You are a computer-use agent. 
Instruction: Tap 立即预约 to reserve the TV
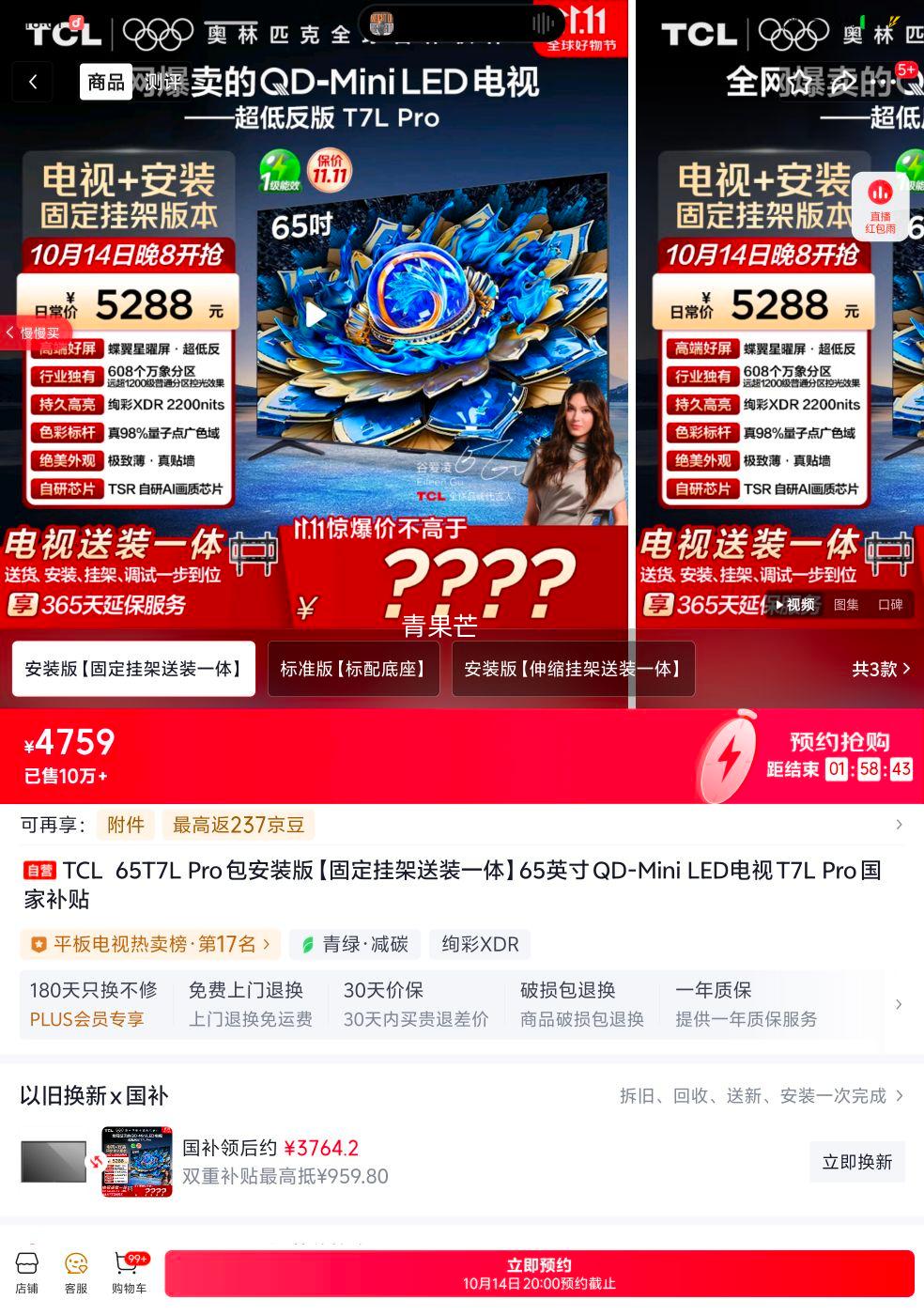click(x=539, y=1274)
